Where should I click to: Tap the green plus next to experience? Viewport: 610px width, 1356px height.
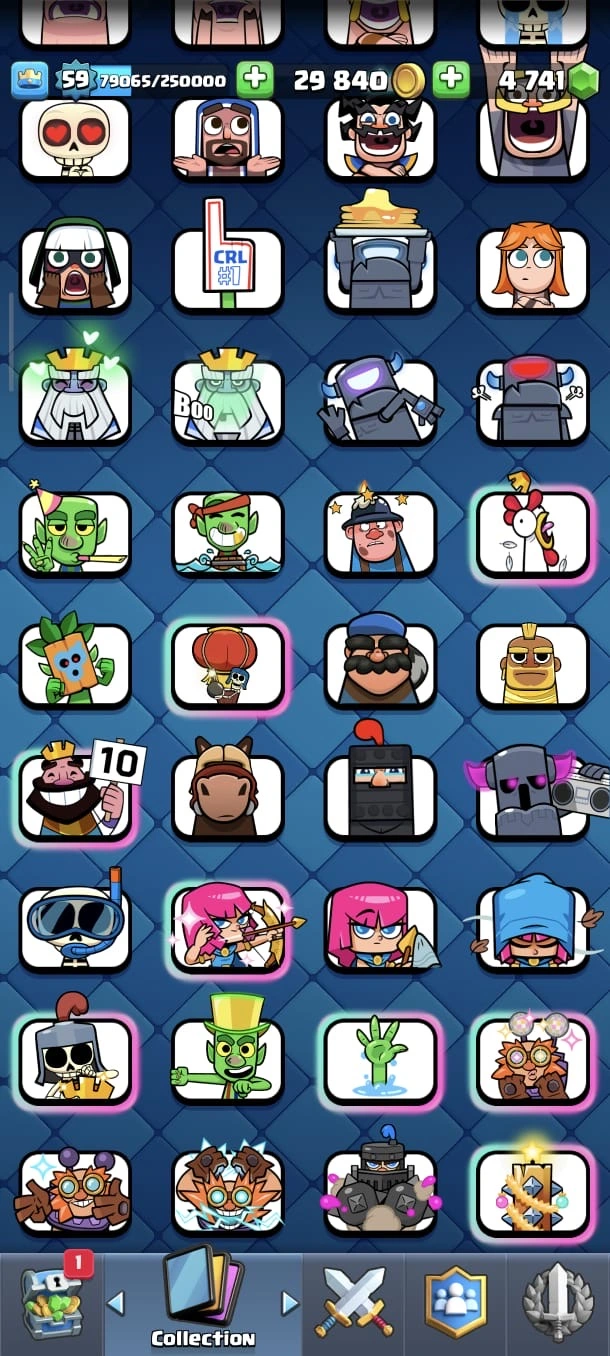pyautogui.click(x=255, y=79)
